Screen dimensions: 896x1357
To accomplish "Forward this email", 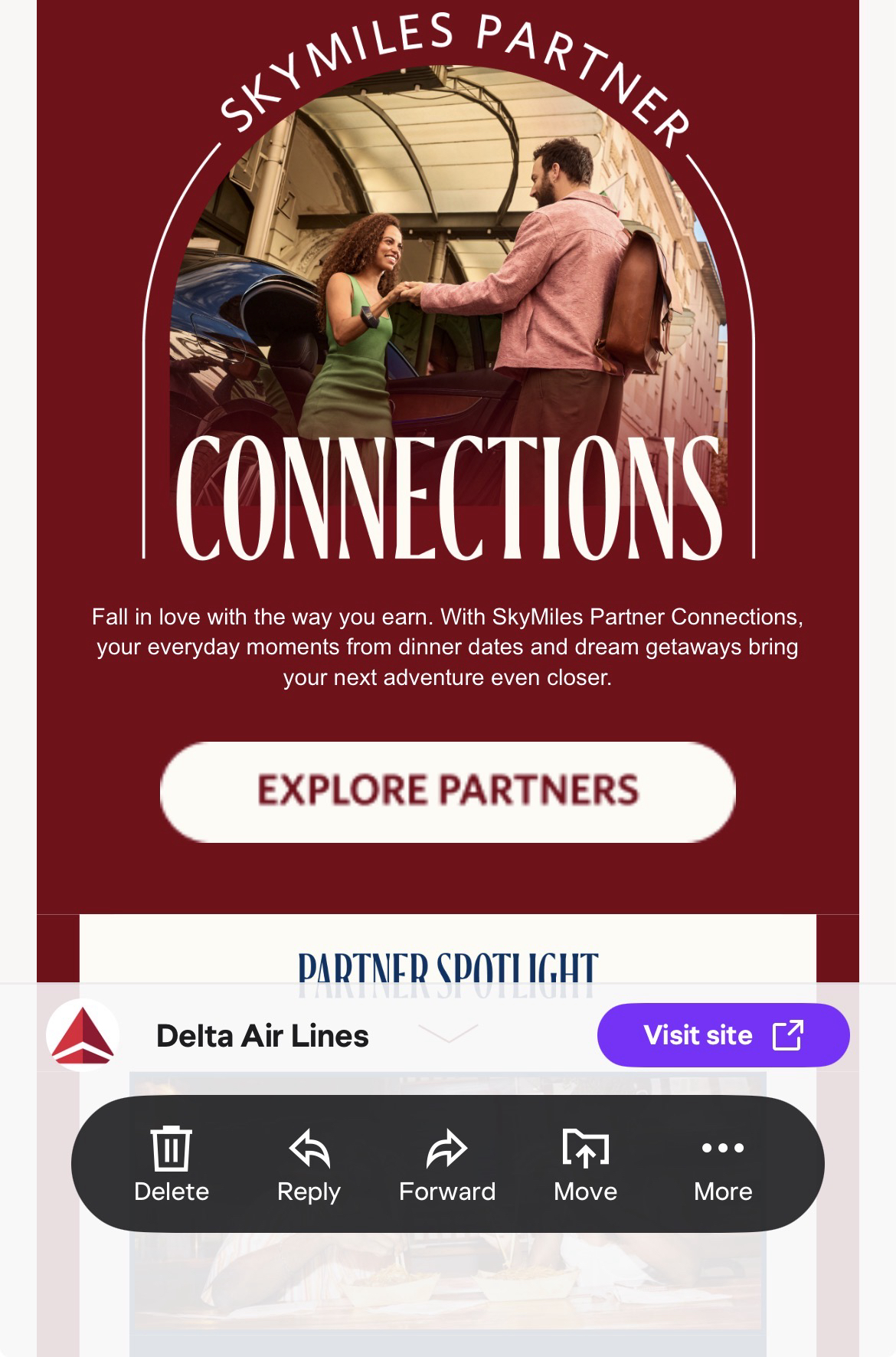I will pyautogui.click(x=447, y=1163).
